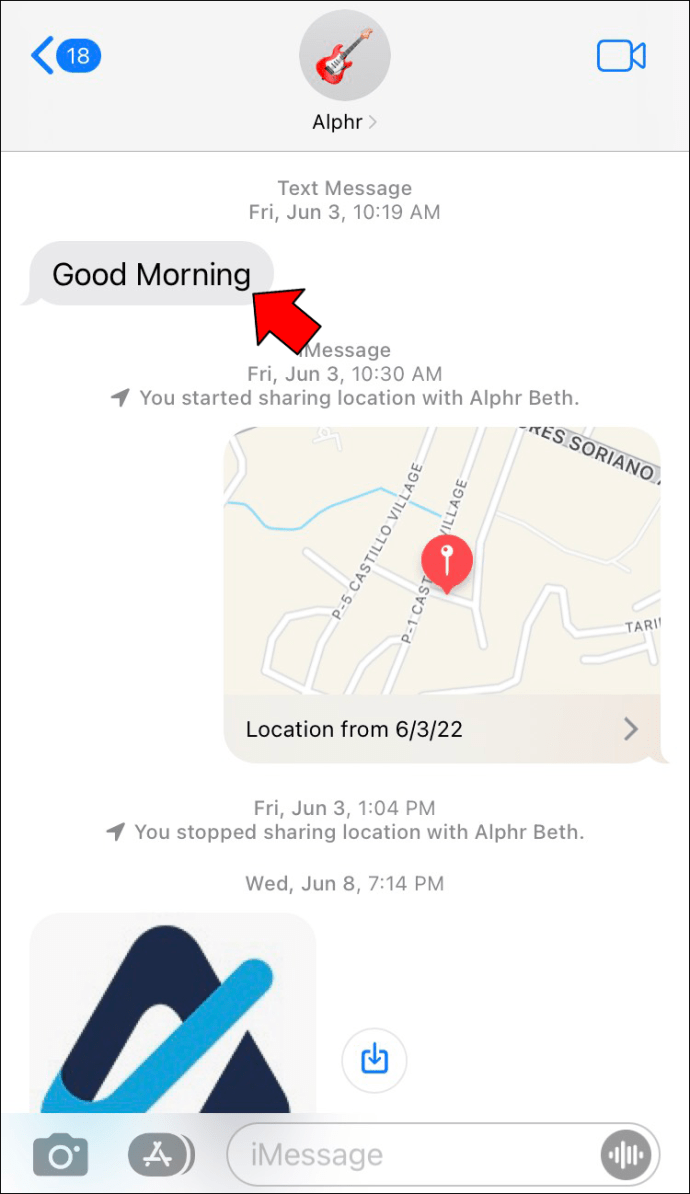
Task: Open the camera to attach a photo
Action: [61, 1156]
